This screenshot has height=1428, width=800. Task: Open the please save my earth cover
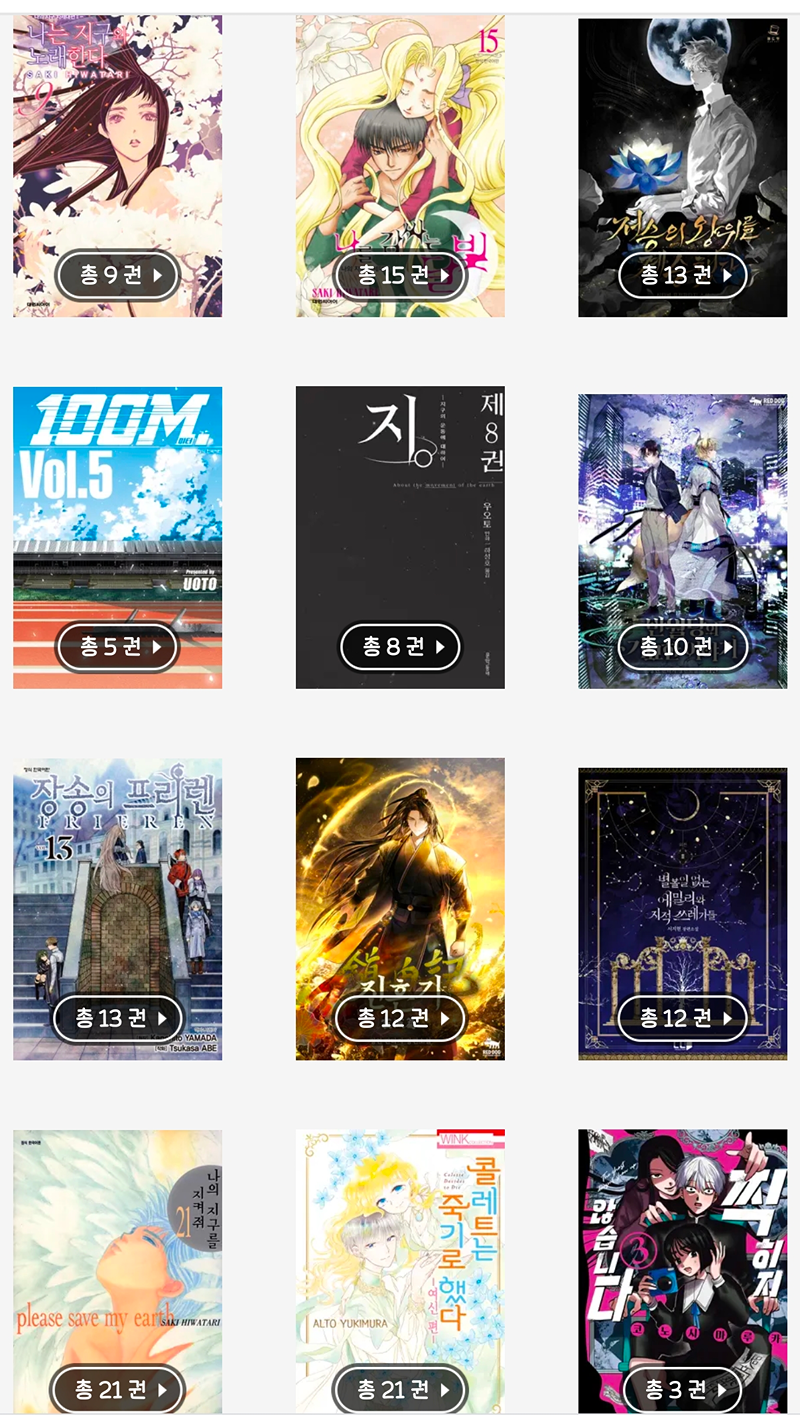pyautogui.click(x=118, y=1271)
